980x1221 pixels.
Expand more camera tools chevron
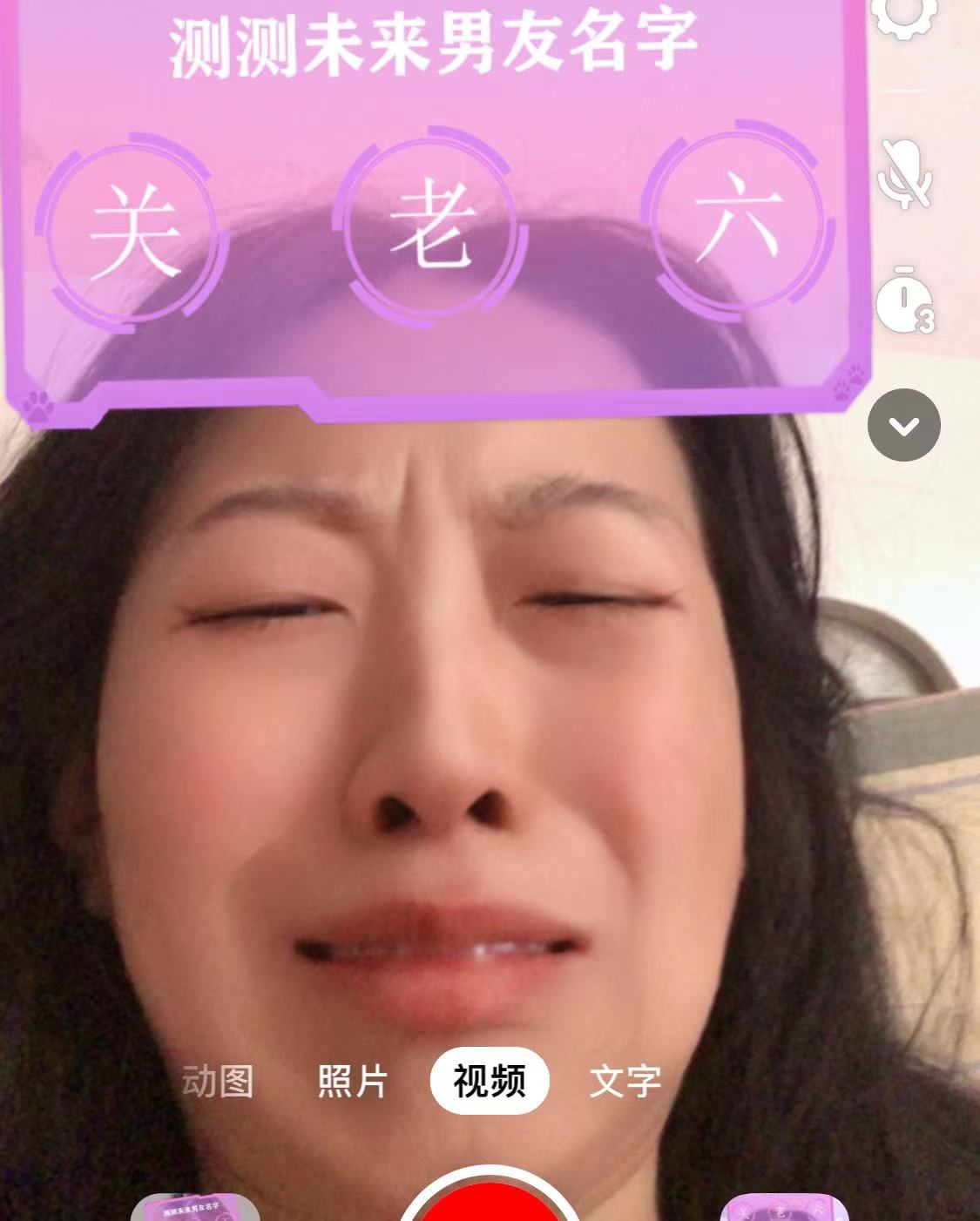[904, 425]
